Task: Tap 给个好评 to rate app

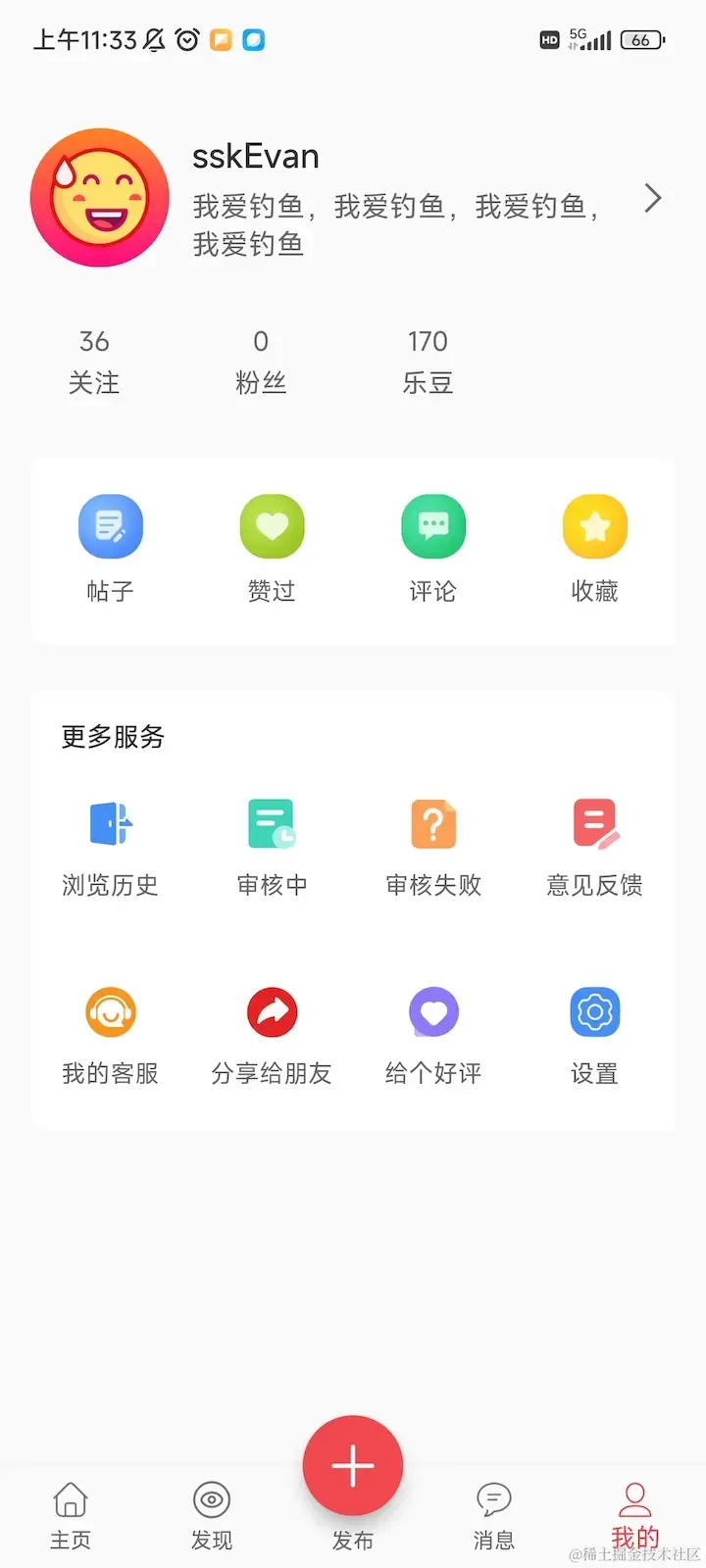Action: pyautogui.click(x=433, y=1035)
